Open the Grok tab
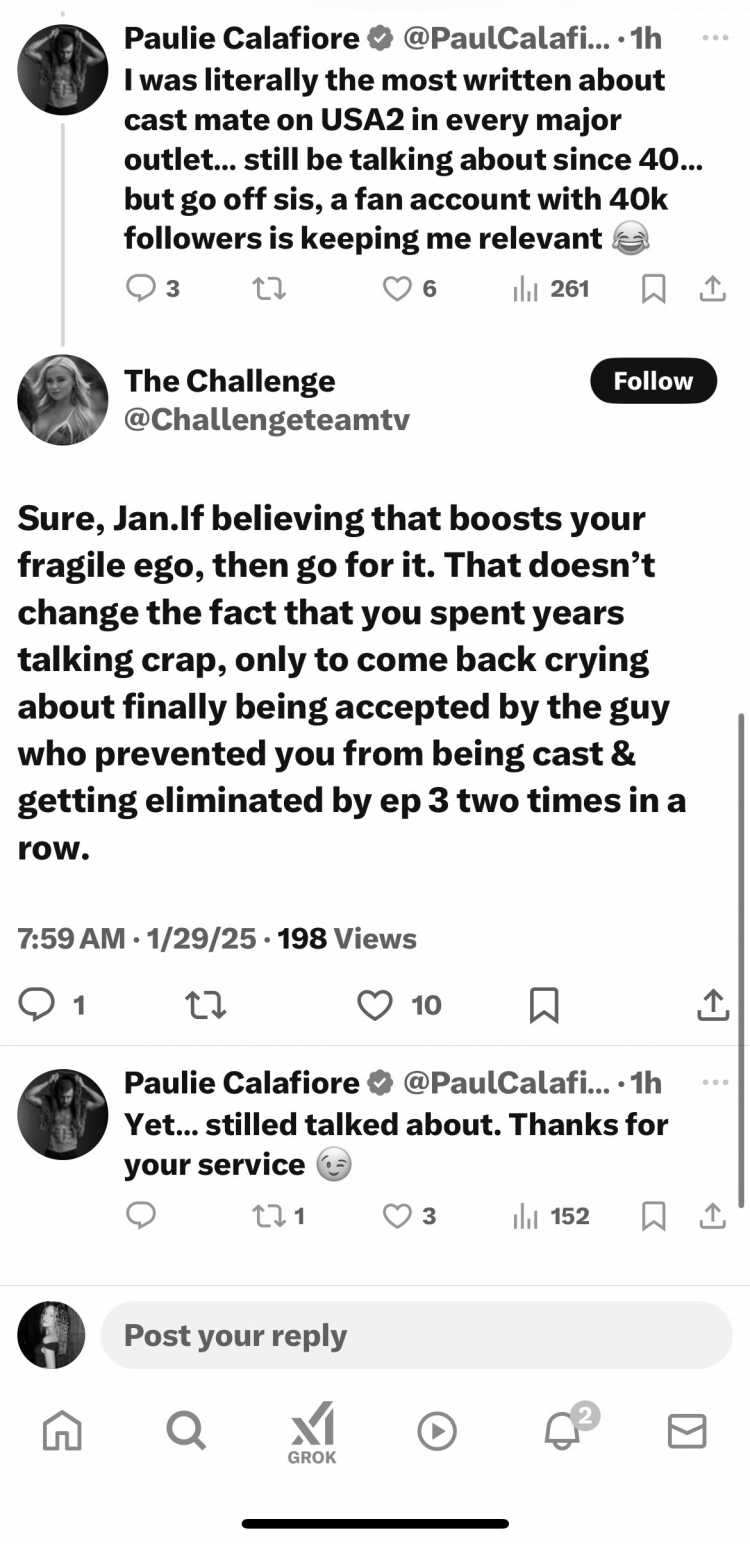 click(x=312, y=1432)
